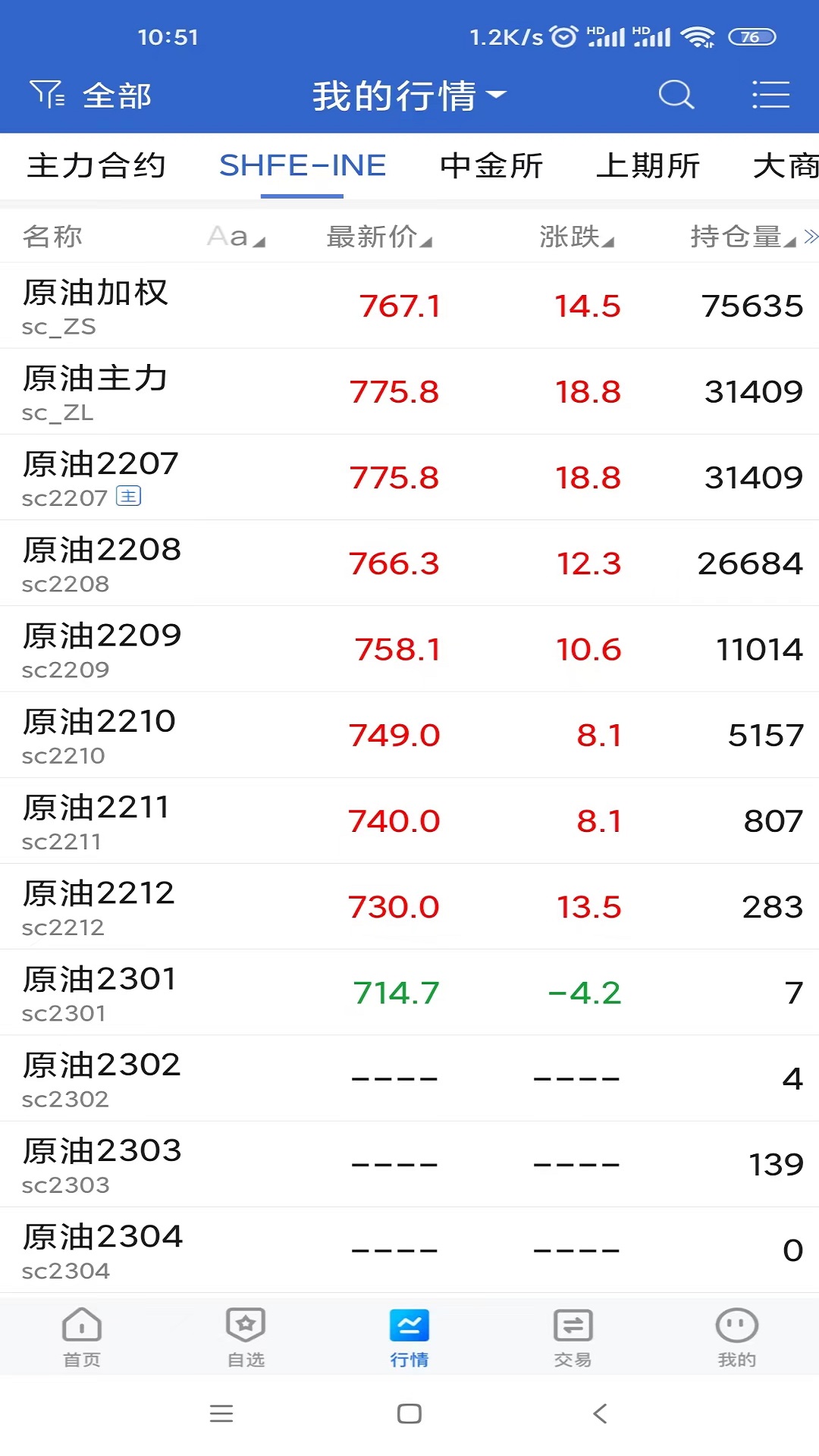This screenshot has height=1456, width=819.
Task: Open the 全部 filter
Action: pyautogui.click(x=91, y=96)
